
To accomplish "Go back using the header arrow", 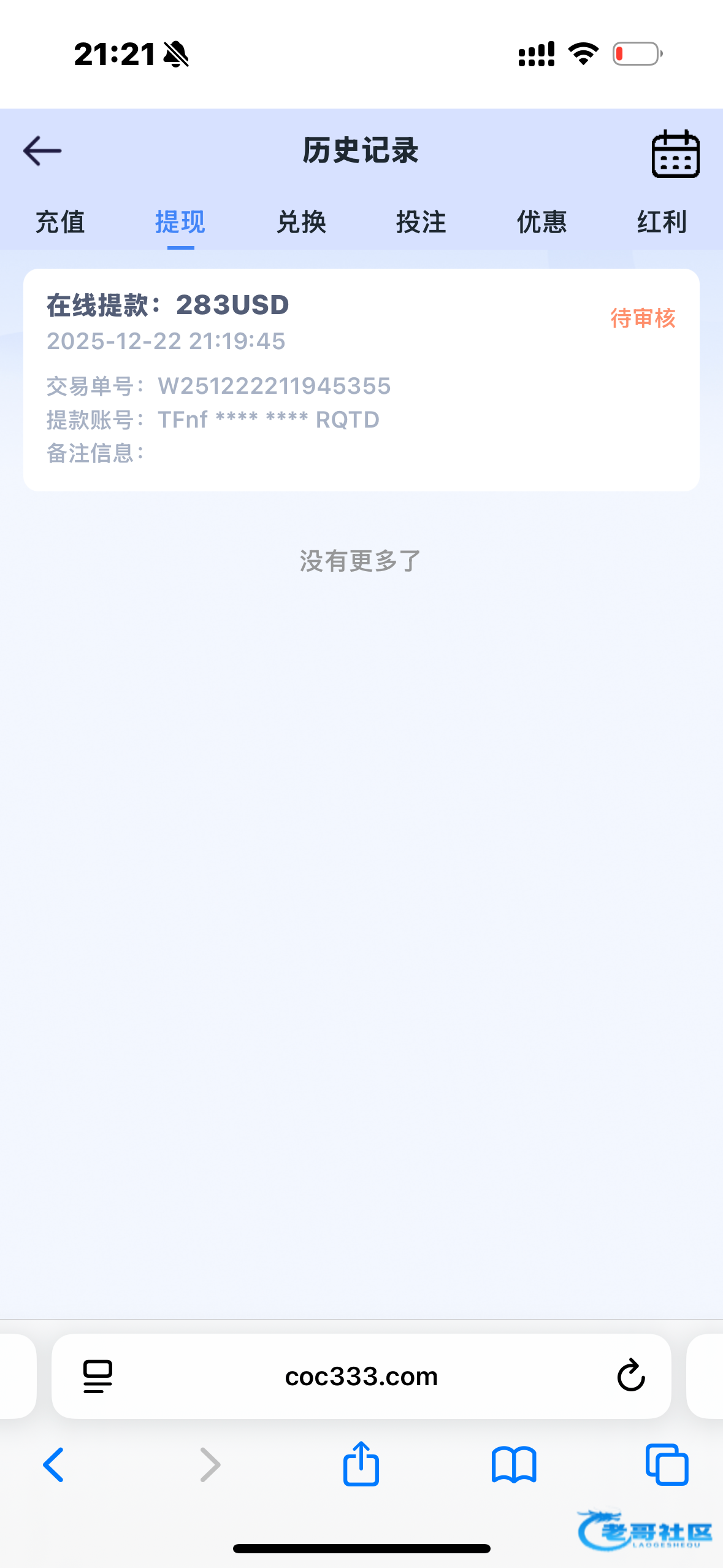I will pyautogui.click(x=42, y=151).
